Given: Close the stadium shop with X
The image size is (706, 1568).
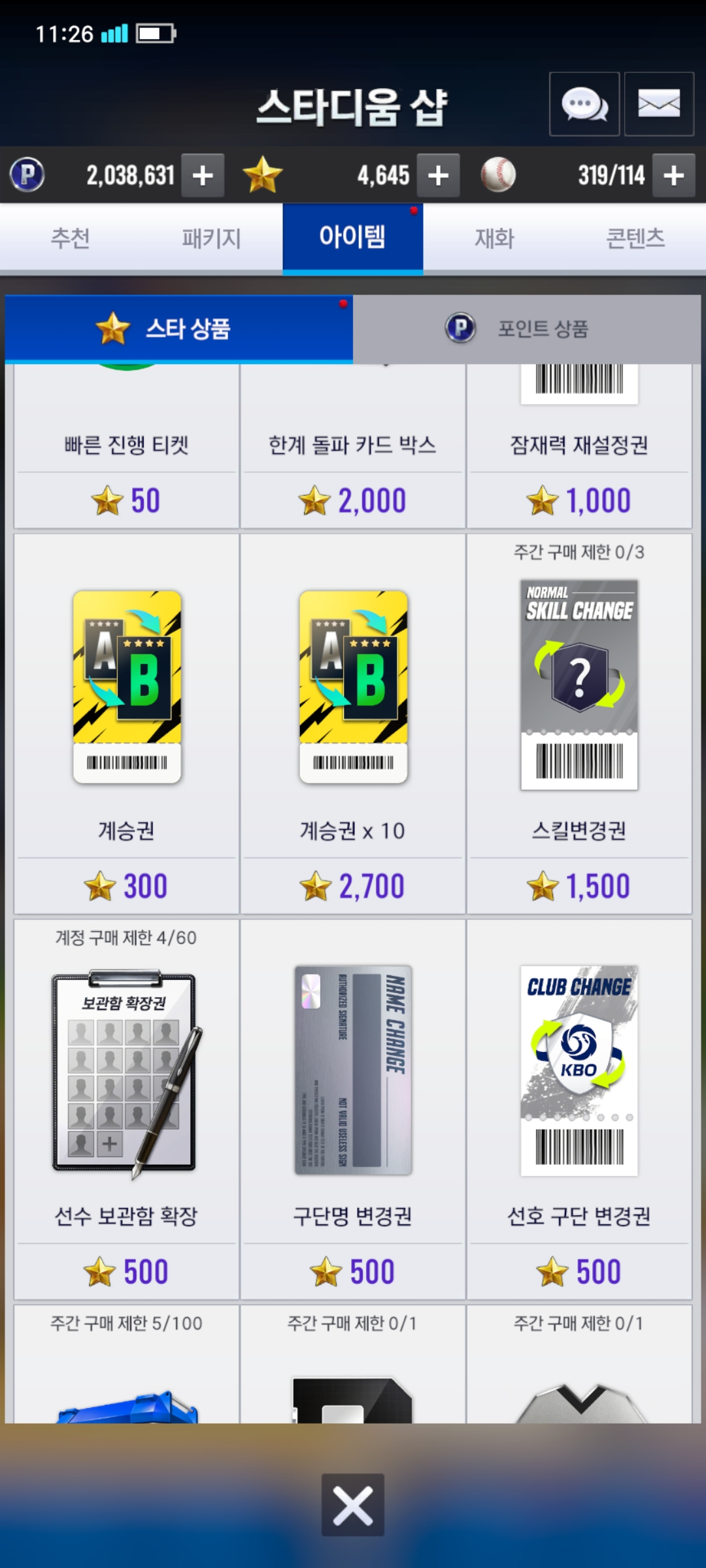Looking at the screenshot, I should click(x=352, y=1505).
